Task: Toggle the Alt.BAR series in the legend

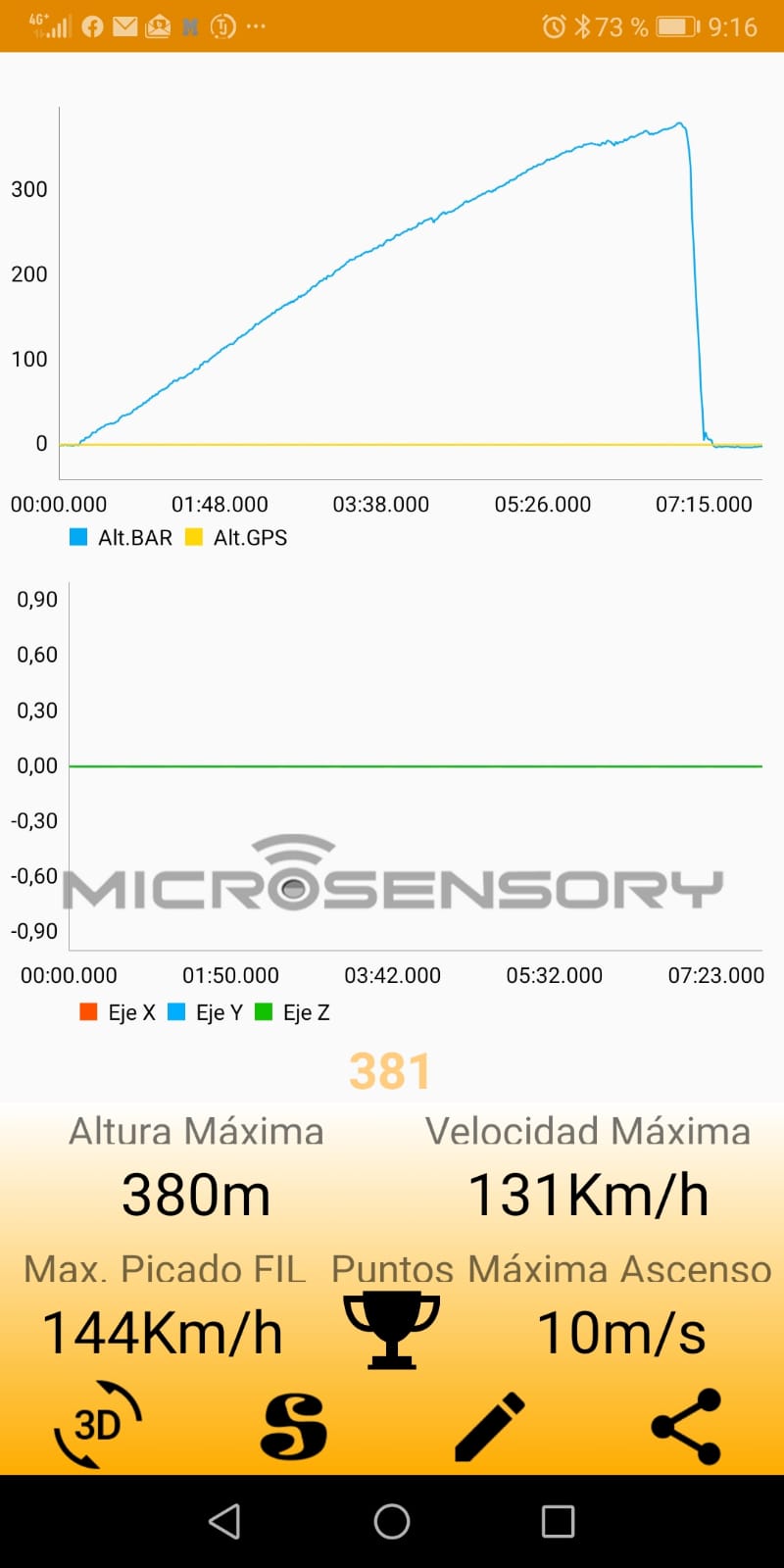Action: pyautogui.click(x=122, y=537)
